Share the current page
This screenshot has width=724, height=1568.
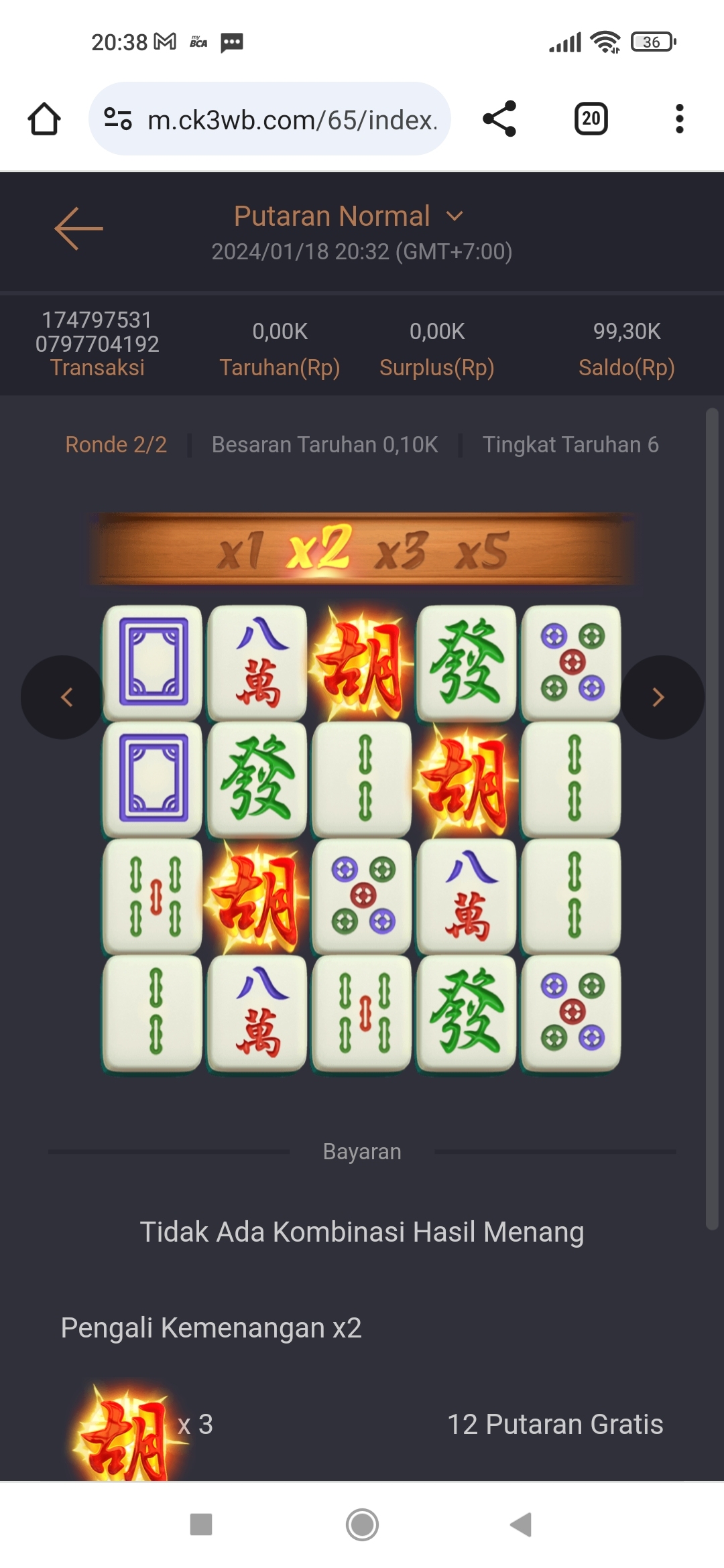[x=499, y=119]
